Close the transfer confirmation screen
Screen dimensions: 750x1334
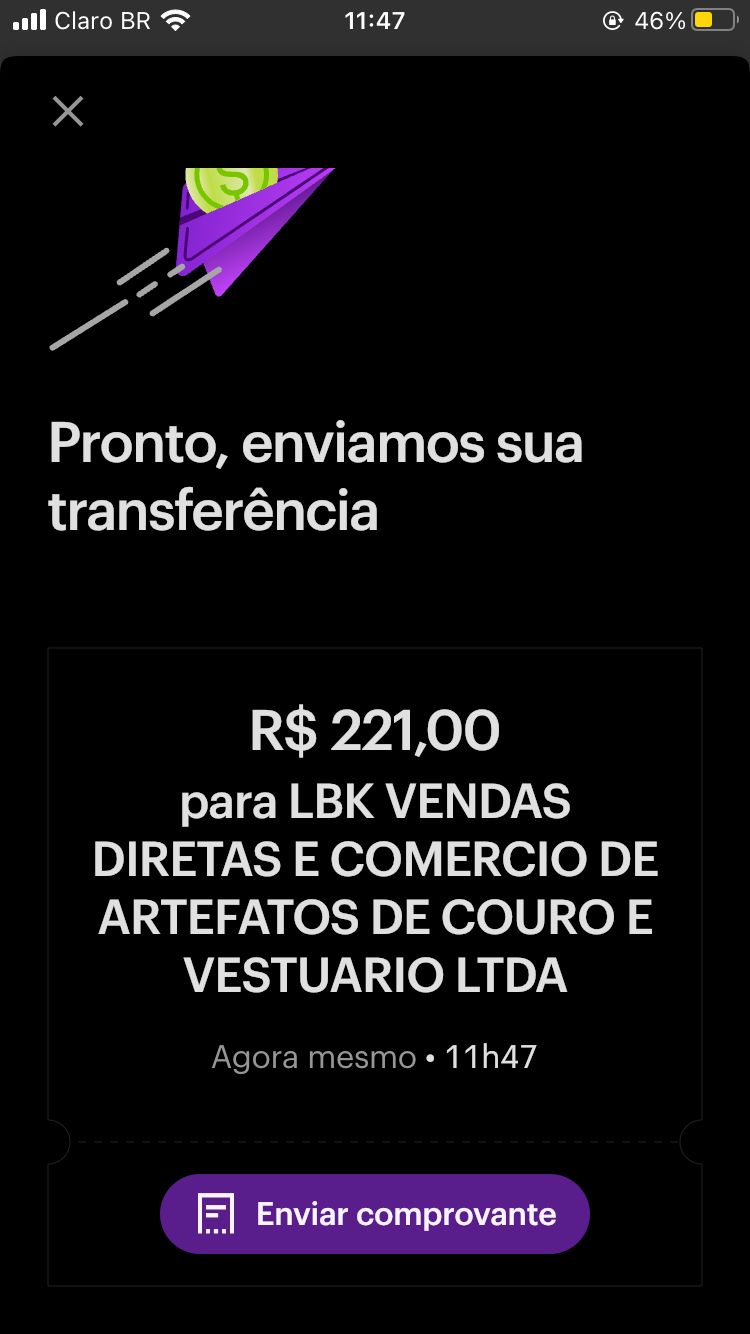68,111
